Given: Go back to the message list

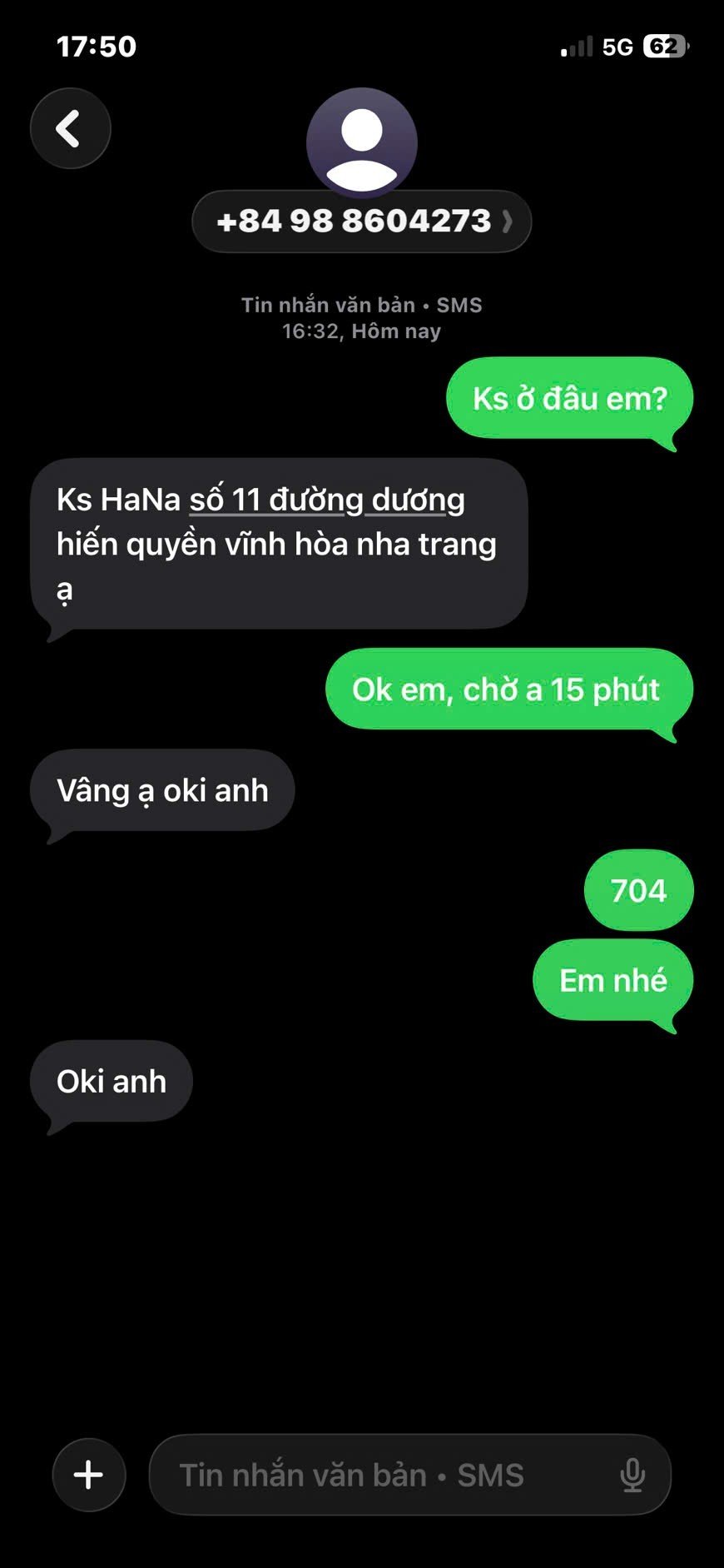Looking at the screenshot, I should click(x=71, y=128).
